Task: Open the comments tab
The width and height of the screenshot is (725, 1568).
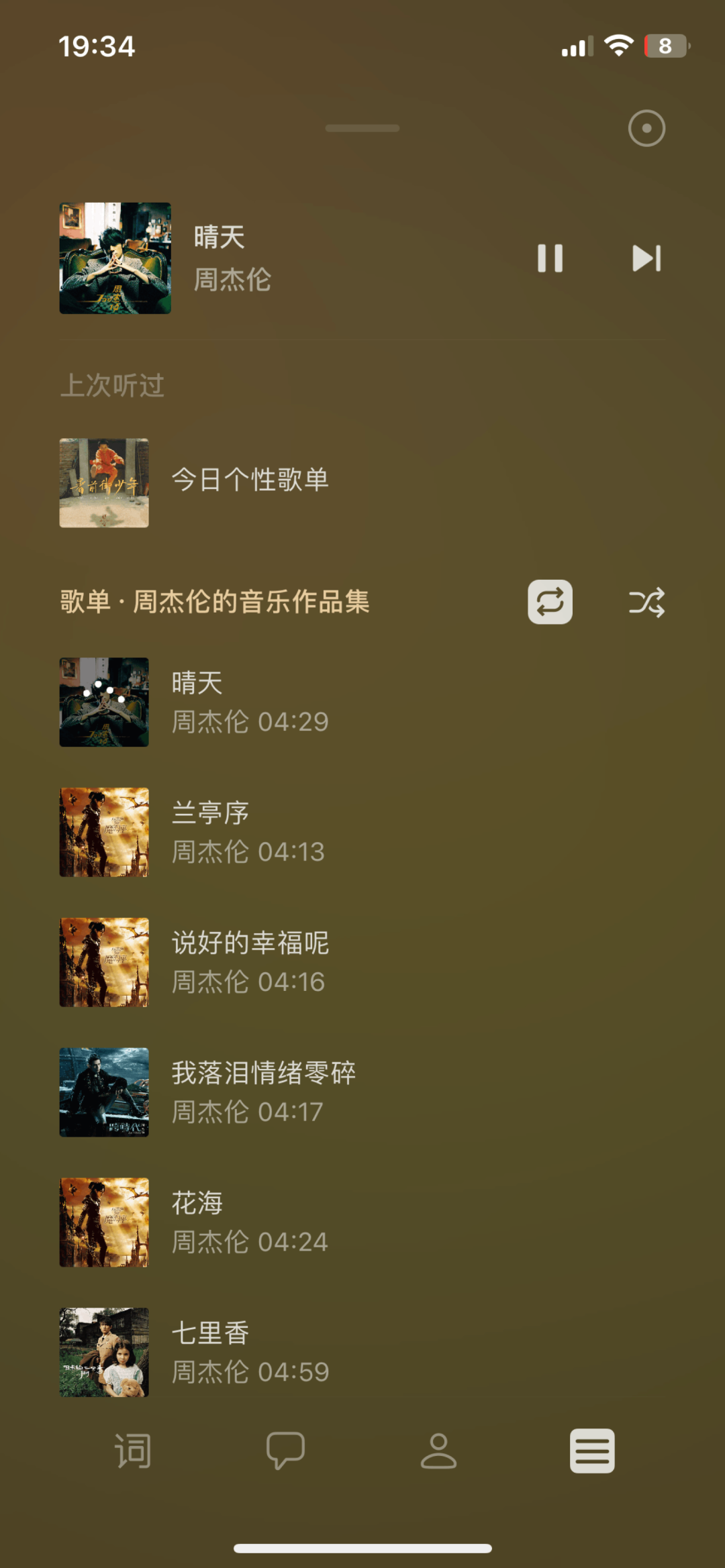Action: click(x=285, y=1451)
